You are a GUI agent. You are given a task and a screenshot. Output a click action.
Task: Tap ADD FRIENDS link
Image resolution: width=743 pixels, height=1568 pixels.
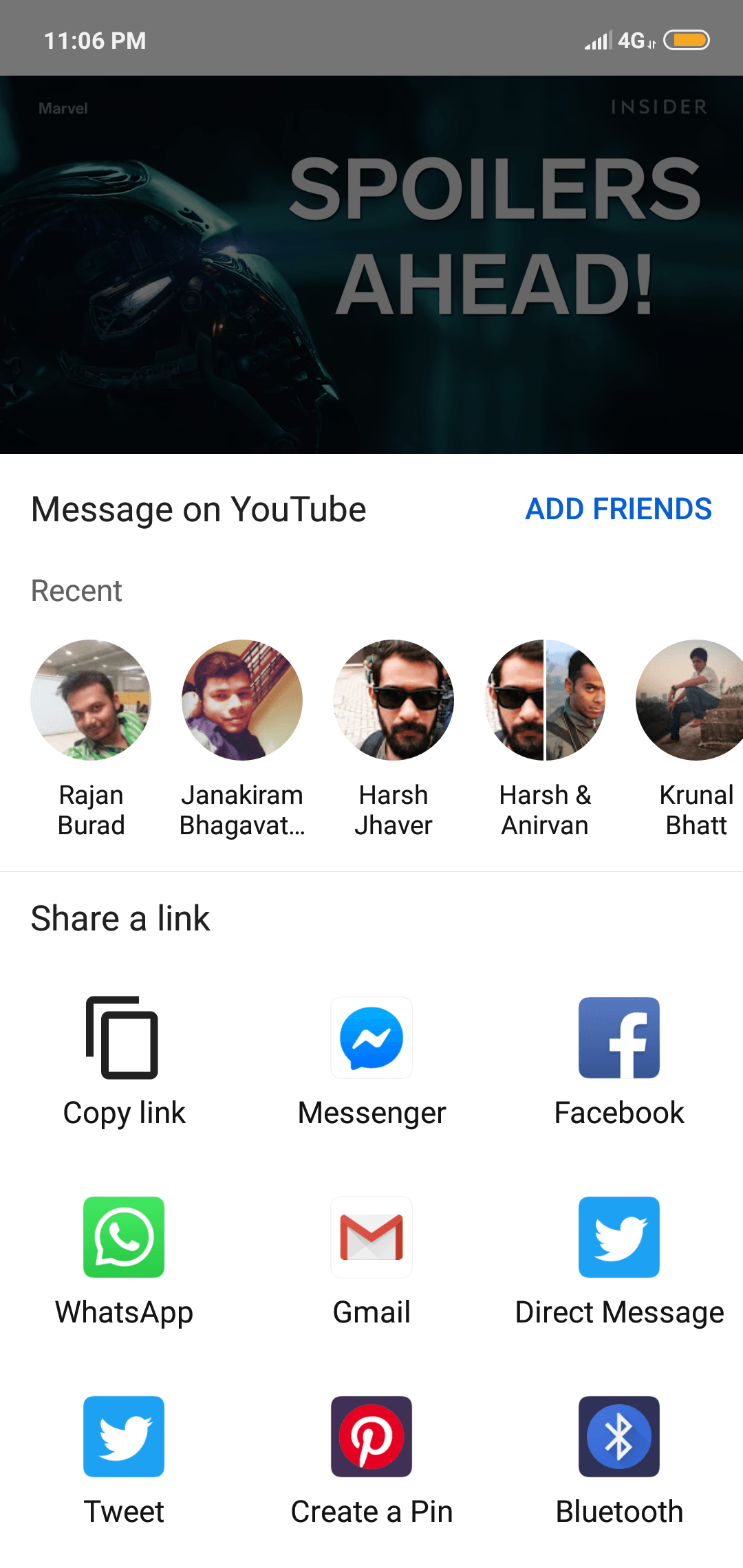tap(618, 510)
